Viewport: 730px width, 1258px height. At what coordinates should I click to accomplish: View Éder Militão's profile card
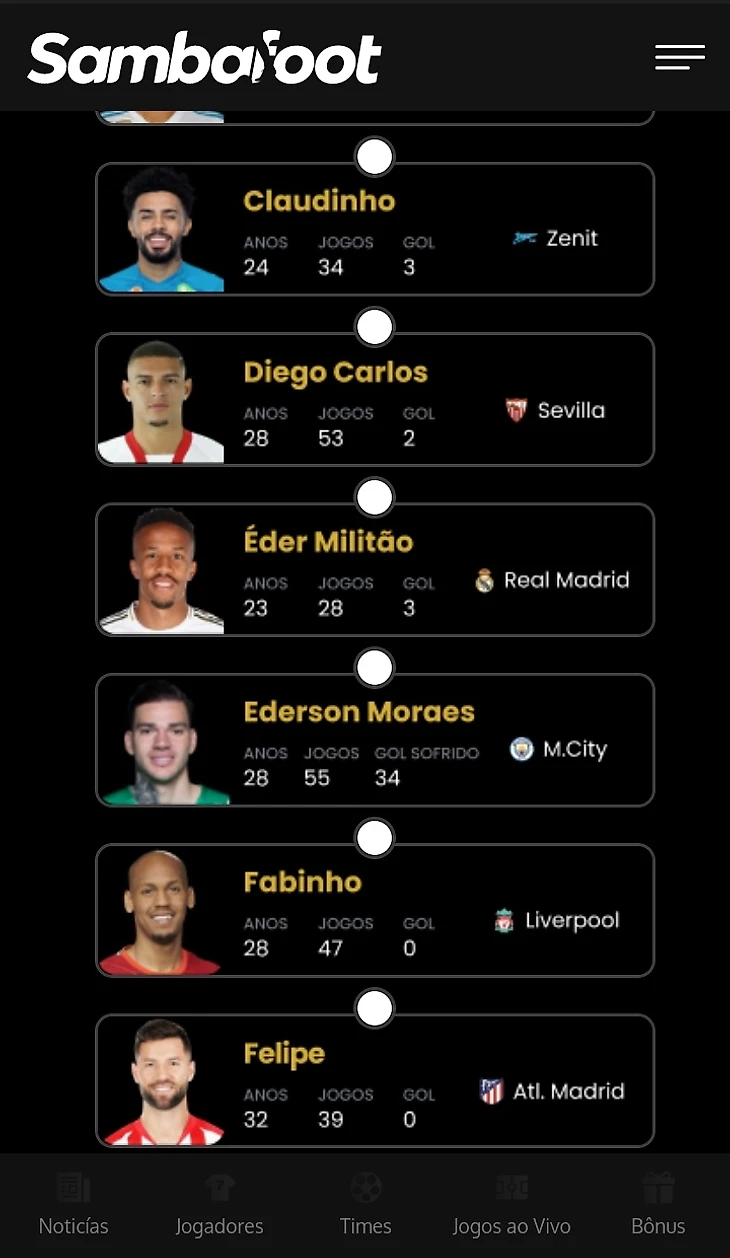coord(375,570)
